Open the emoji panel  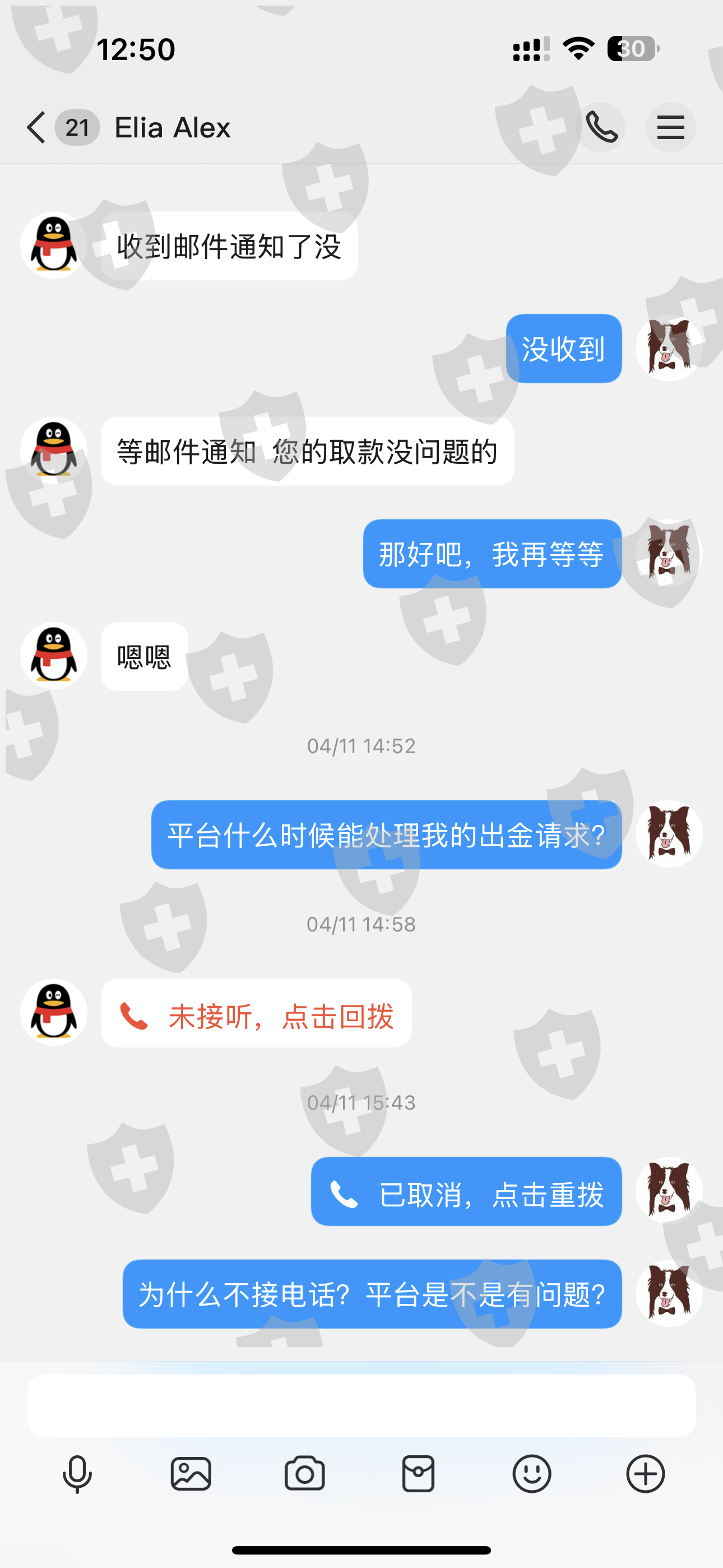(x=532, y=1474)
